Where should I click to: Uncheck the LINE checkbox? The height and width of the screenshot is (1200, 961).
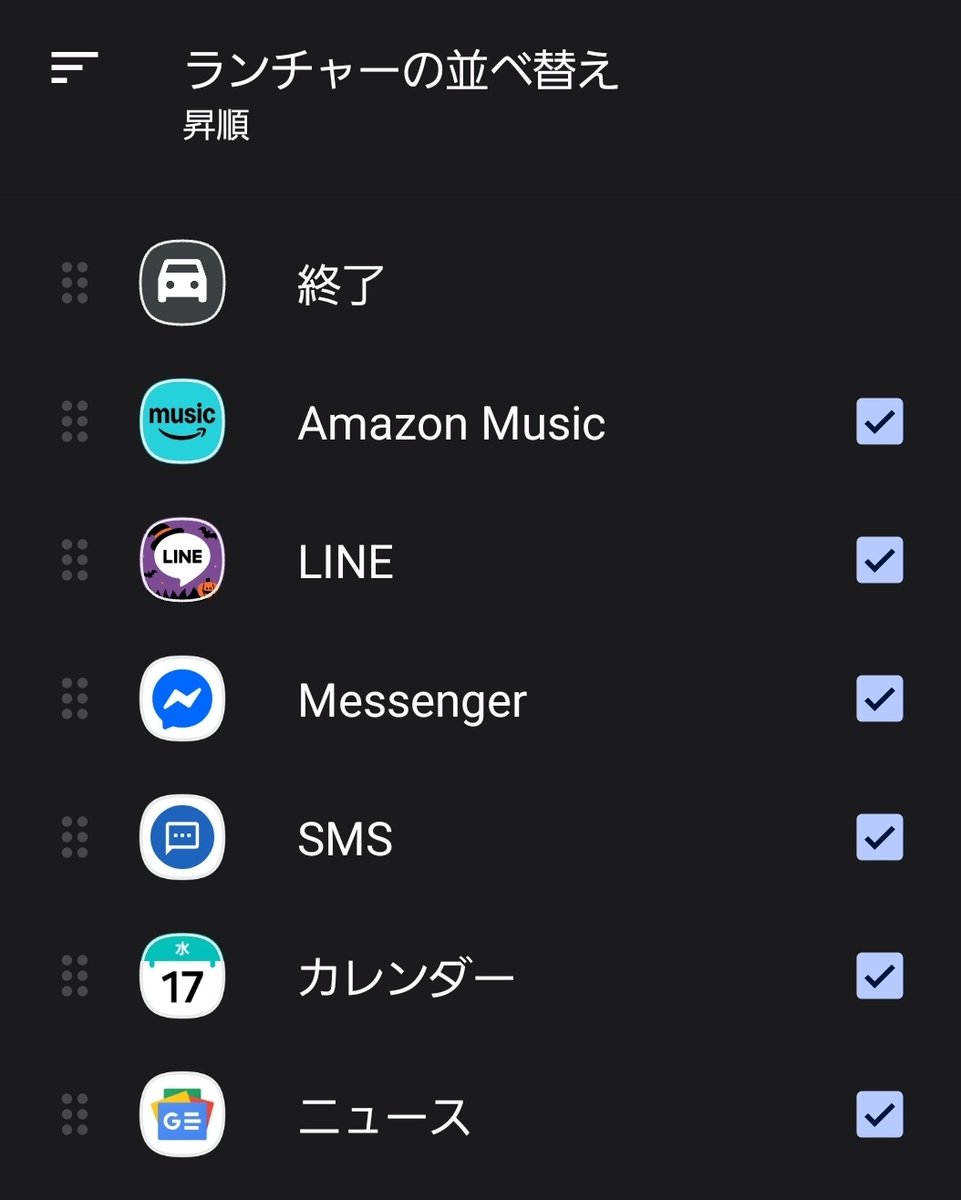tap(880, 561)
